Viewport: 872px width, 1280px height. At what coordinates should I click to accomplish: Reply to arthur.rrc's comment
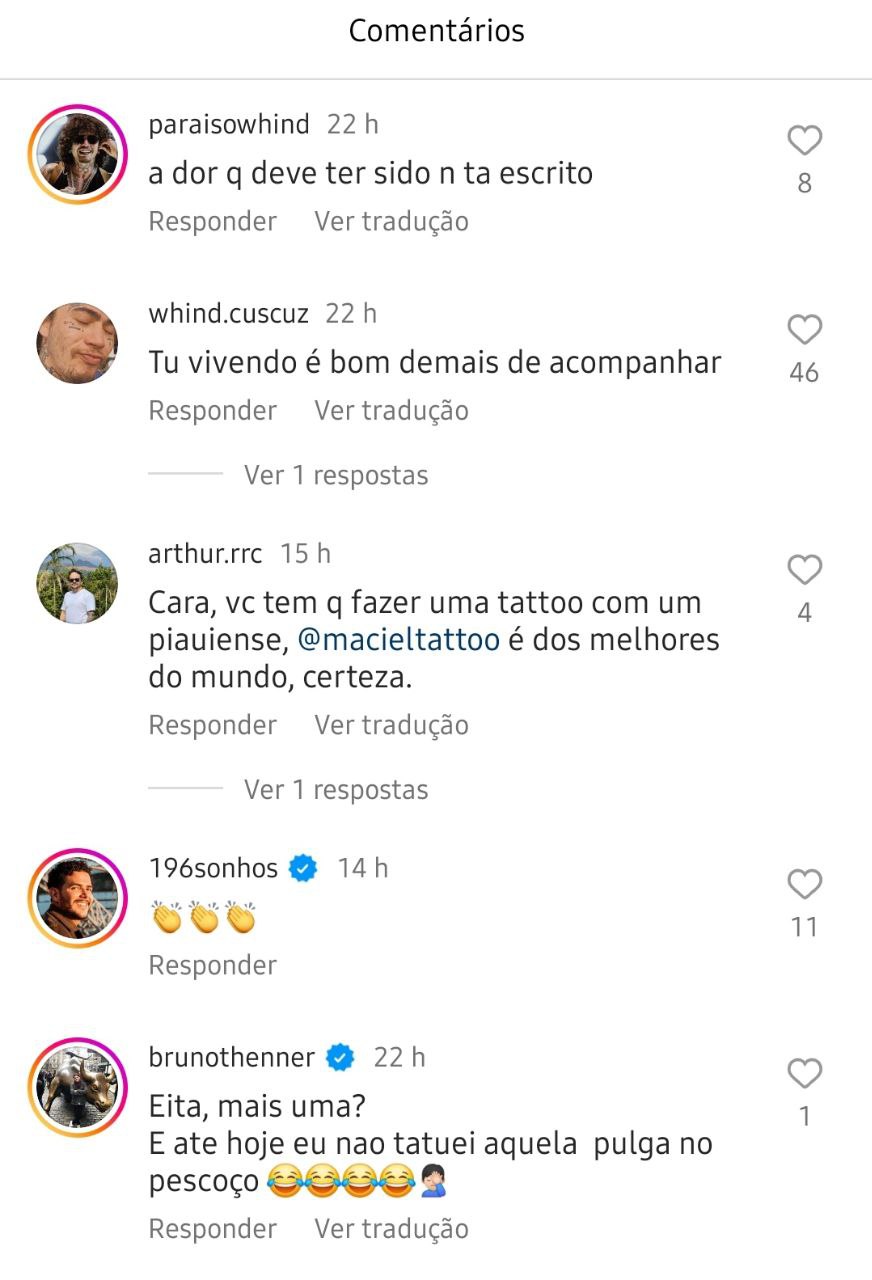(x=212, y=725)
